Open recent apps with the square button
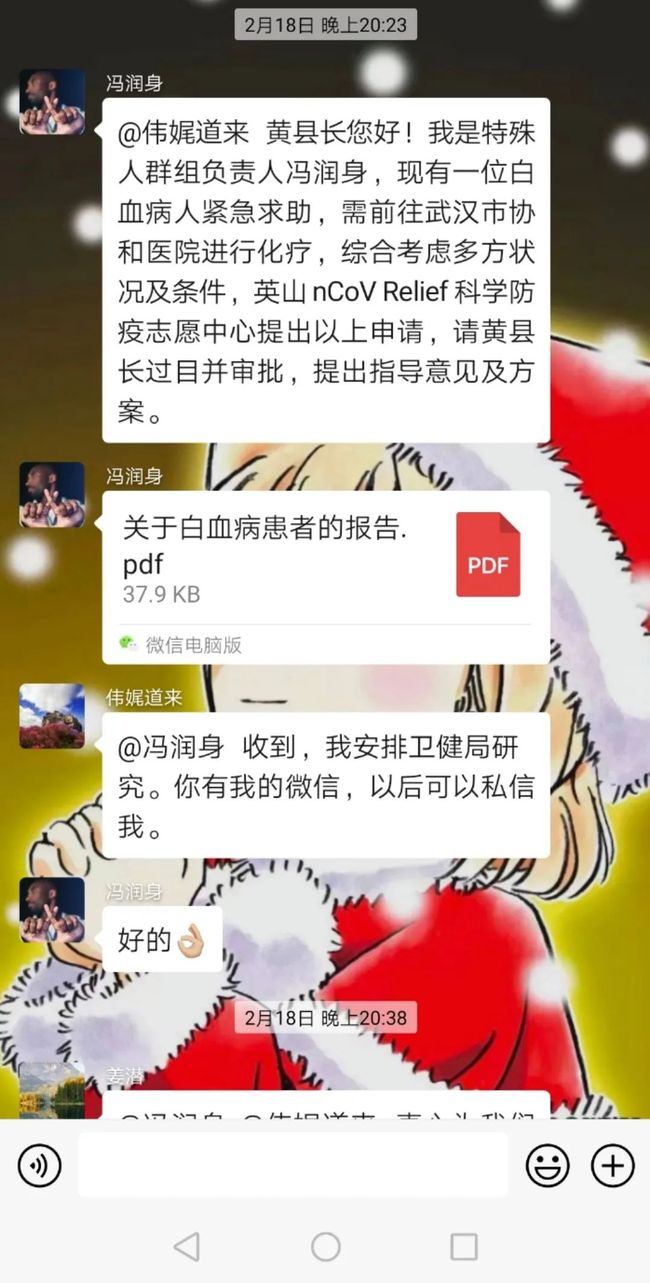Viewport: 650px width, 1283px height. pyautogui.click(x=464, y=1246)
